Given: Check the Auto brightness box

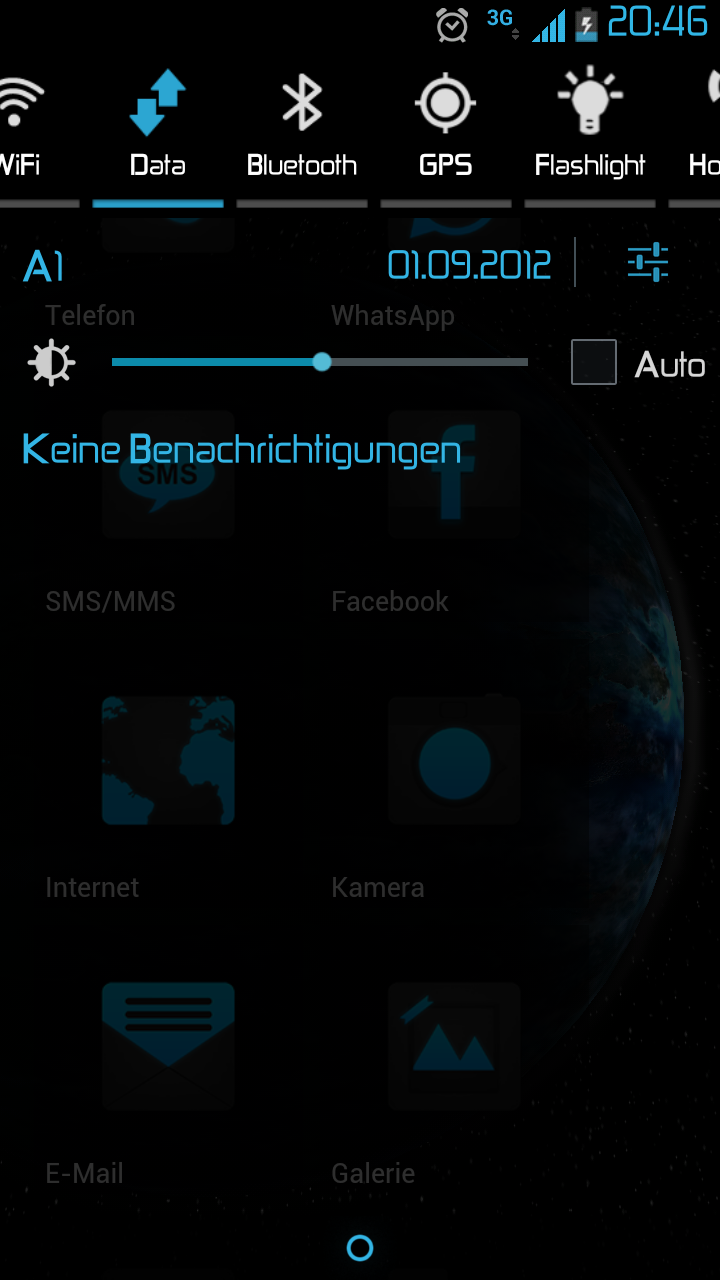Looking at the screenshot, I should (594, 362).
